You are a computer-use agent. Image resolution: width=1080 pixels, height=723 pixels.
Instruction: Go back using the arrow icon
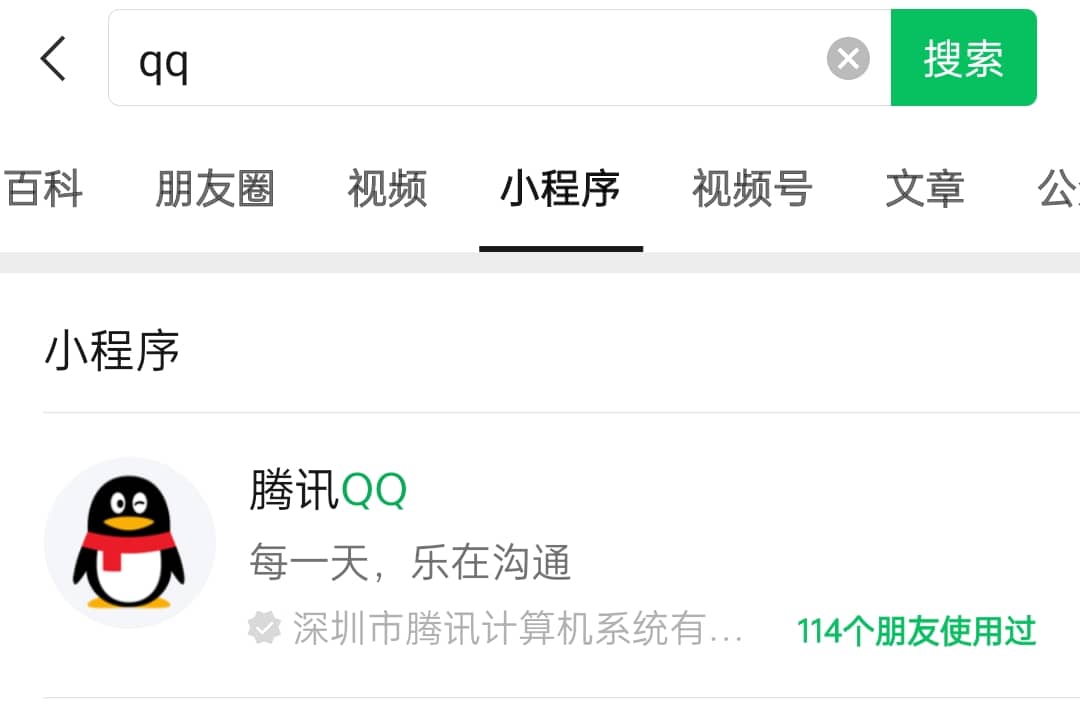coord(54,58)
